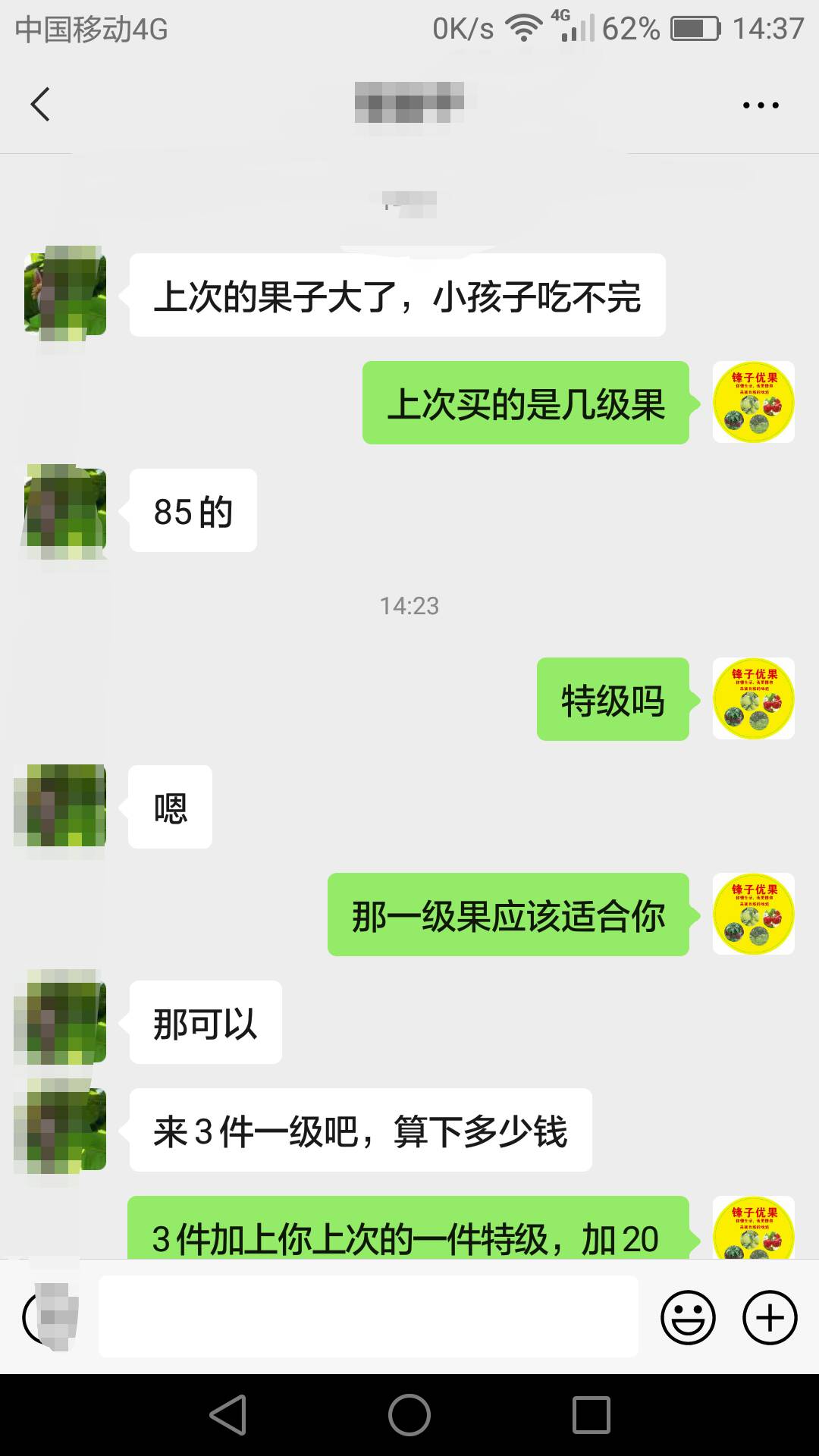Screen dimensions: 819x1456
Task: Go back to the chat list
Action: pyautogui.click(x=40, y=105)
